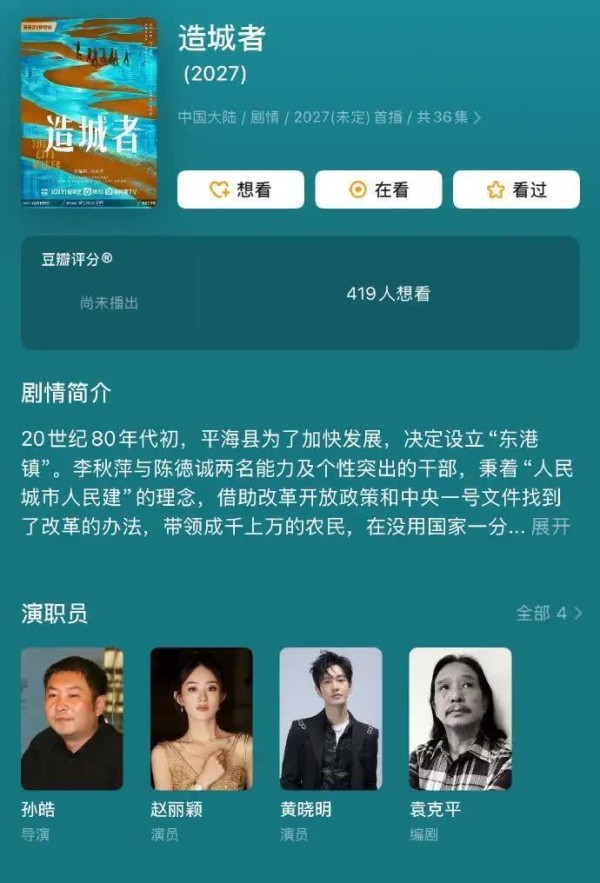Mark the drama as 在看

378,190
